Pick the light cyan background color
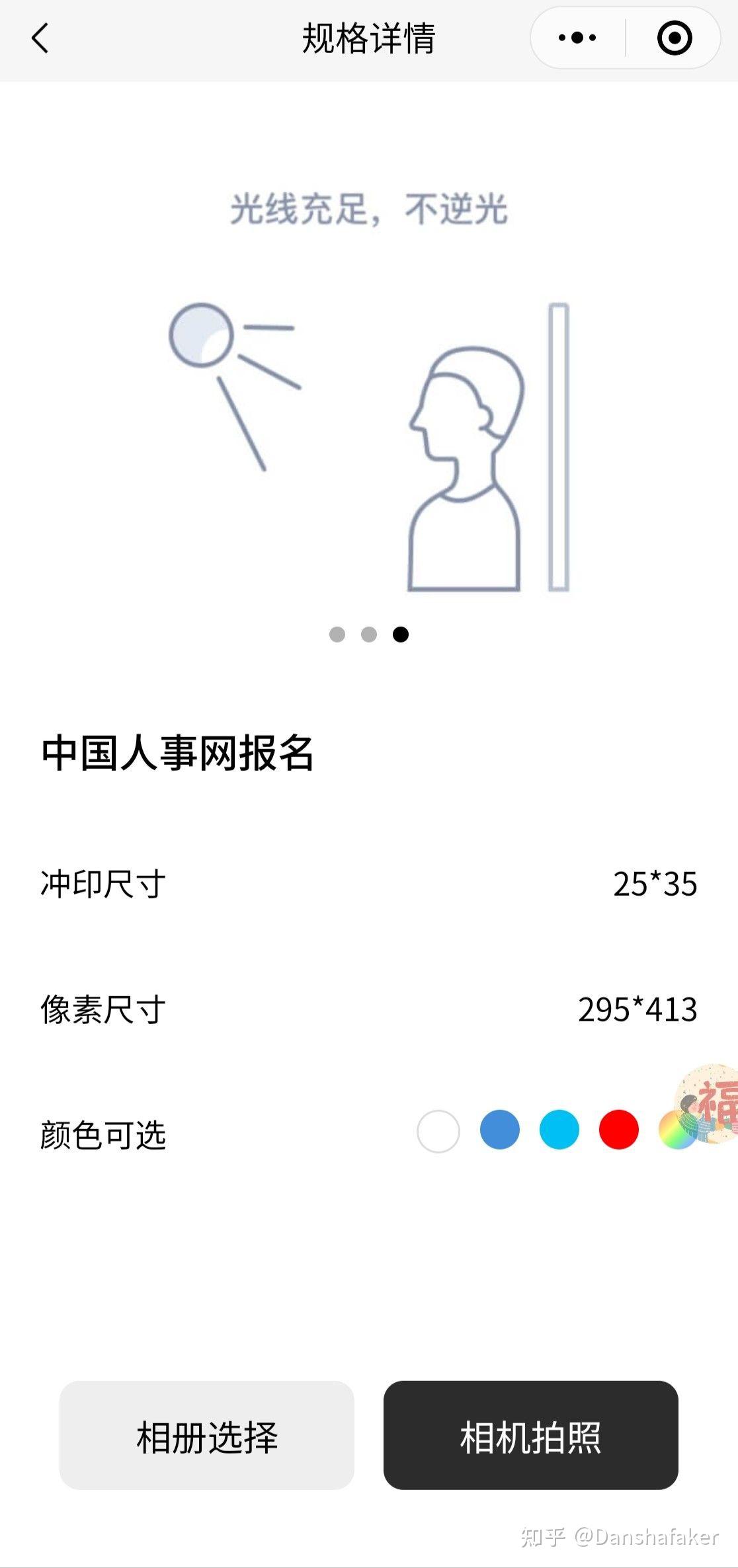The width and height of the screenshot is (738, 1568). 559,1130
